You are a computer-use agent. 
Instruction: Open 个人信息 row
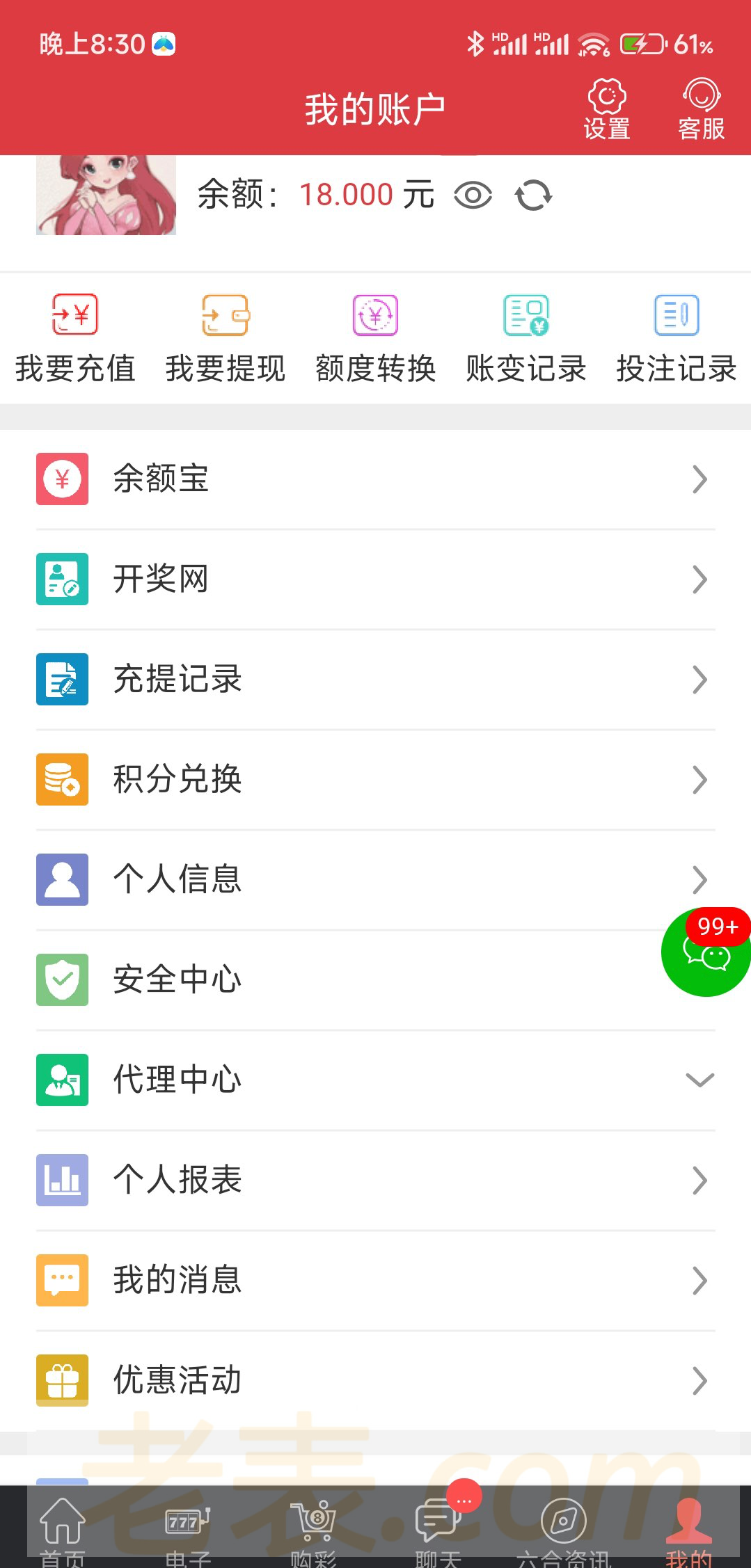coord(348,880)
